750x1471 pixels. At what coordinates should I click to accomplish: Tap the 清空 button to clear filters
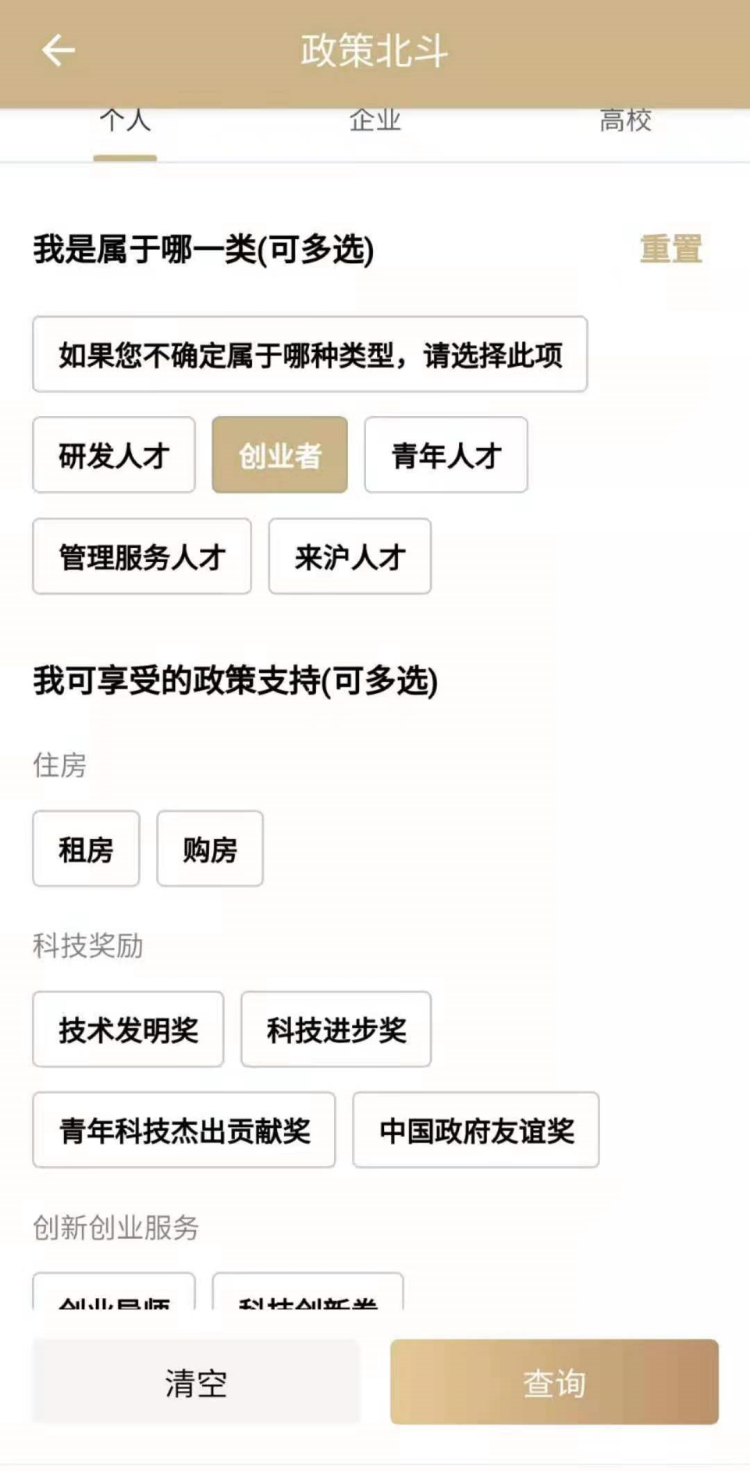tap(196, 1383)
